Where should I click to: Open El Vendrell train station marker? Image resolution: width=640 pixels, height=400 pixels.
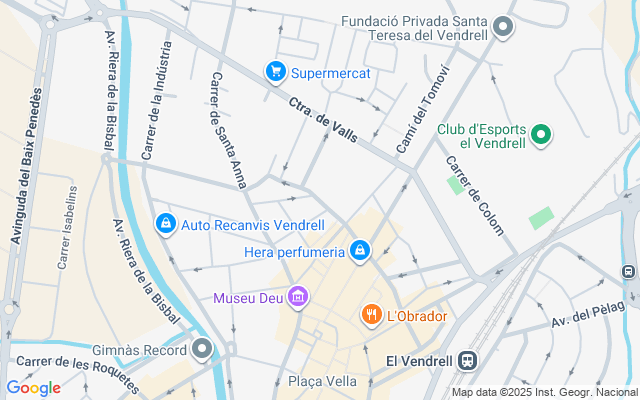466,360
